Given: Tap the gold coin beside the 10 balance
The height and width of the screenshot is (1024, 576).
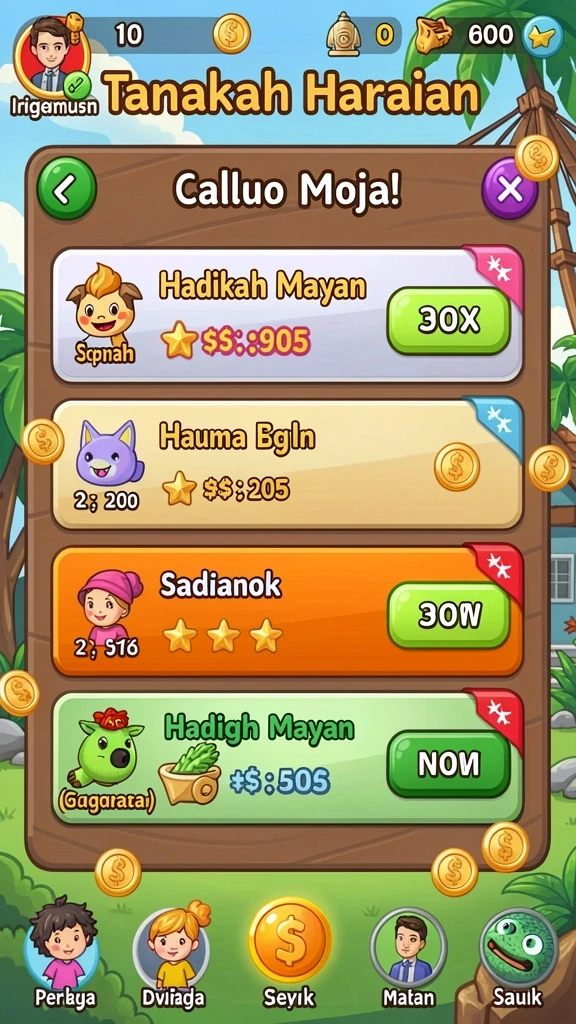Looking at the screenshot, I should click(x=232, y=34).
